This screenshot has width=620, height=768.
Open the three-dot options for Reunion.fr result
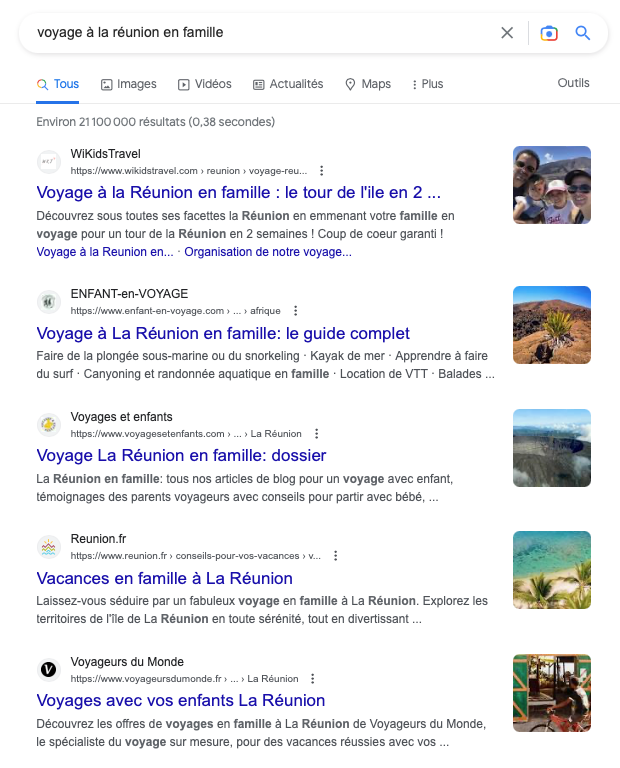coord(336,556)
